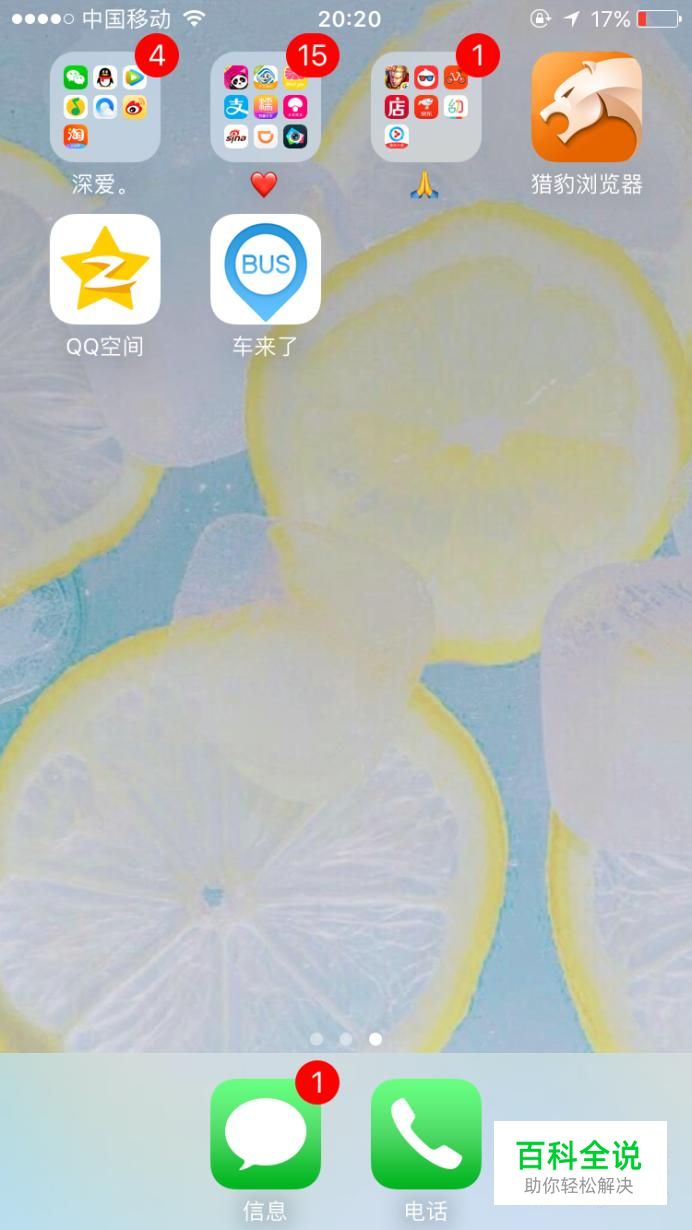Open the 电话 phone app
This screenshot has height=1230, width=692.
pyautogui.click(x=426, y=1134)
